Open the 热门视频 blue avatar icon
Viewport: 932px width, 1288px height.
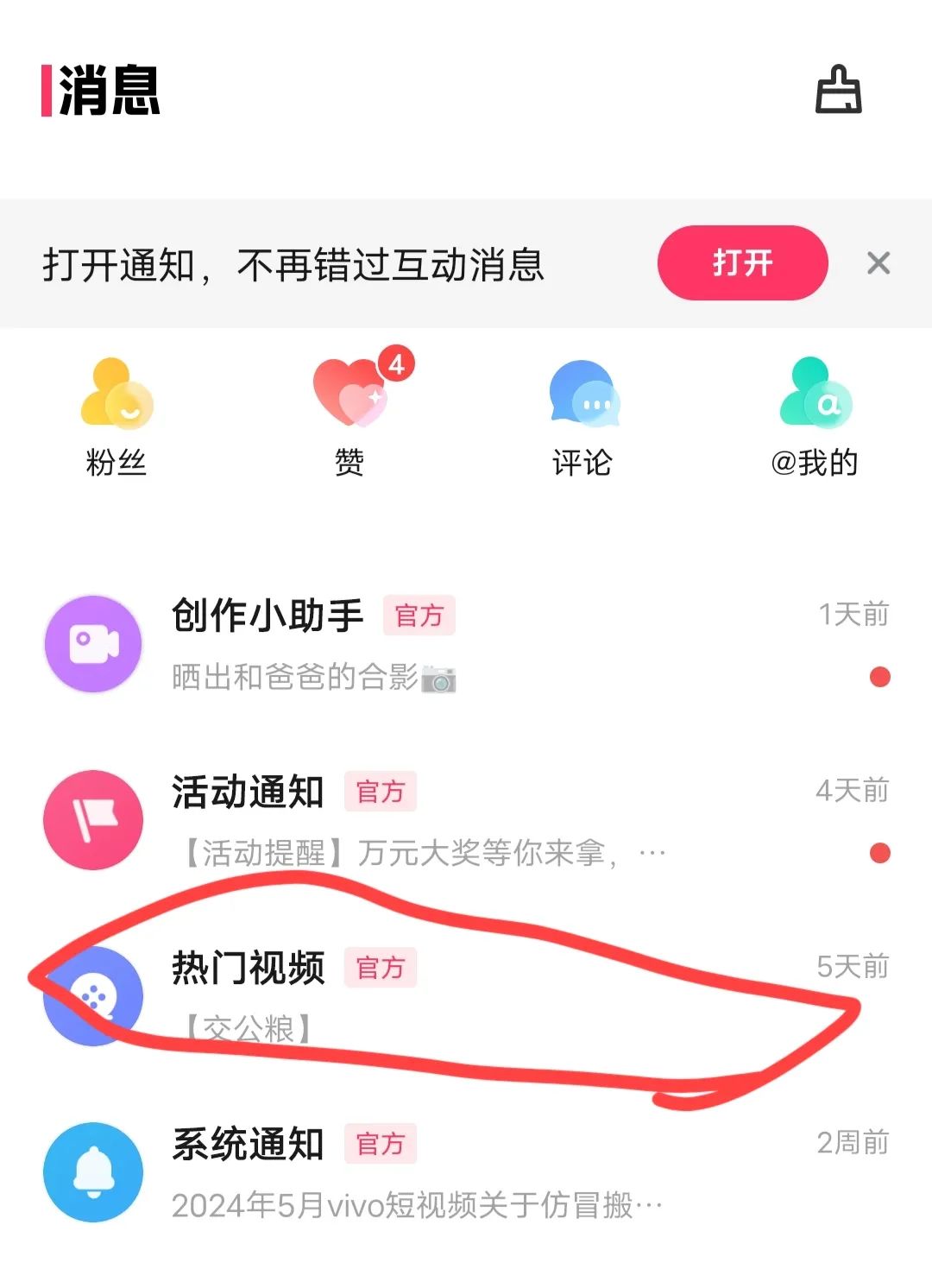pyautogui.click(x=93, y=994)
